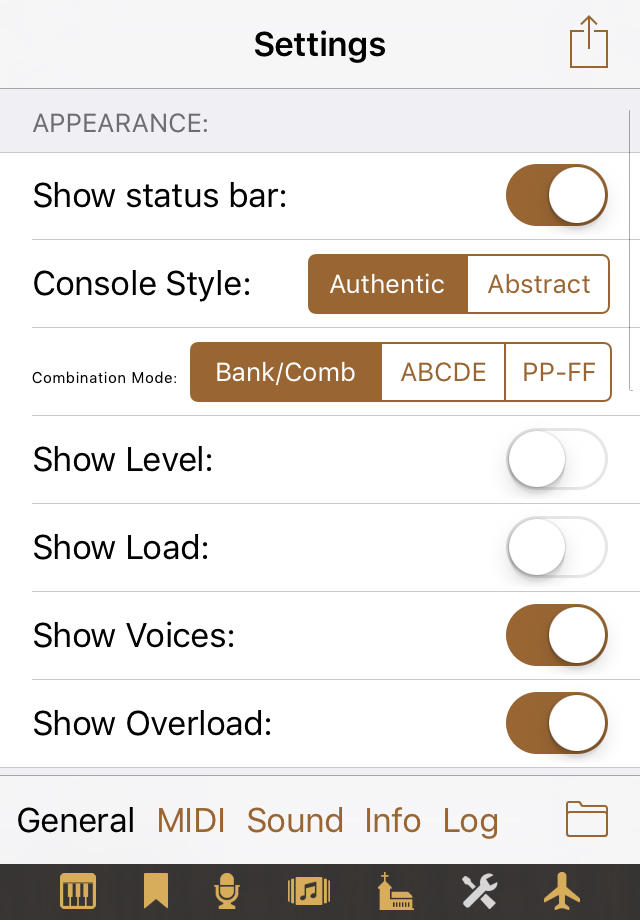The width and height of the screenshot is (640, 920).
Task: Open the folder icon beside Log
Action: (x=587, y=819)
